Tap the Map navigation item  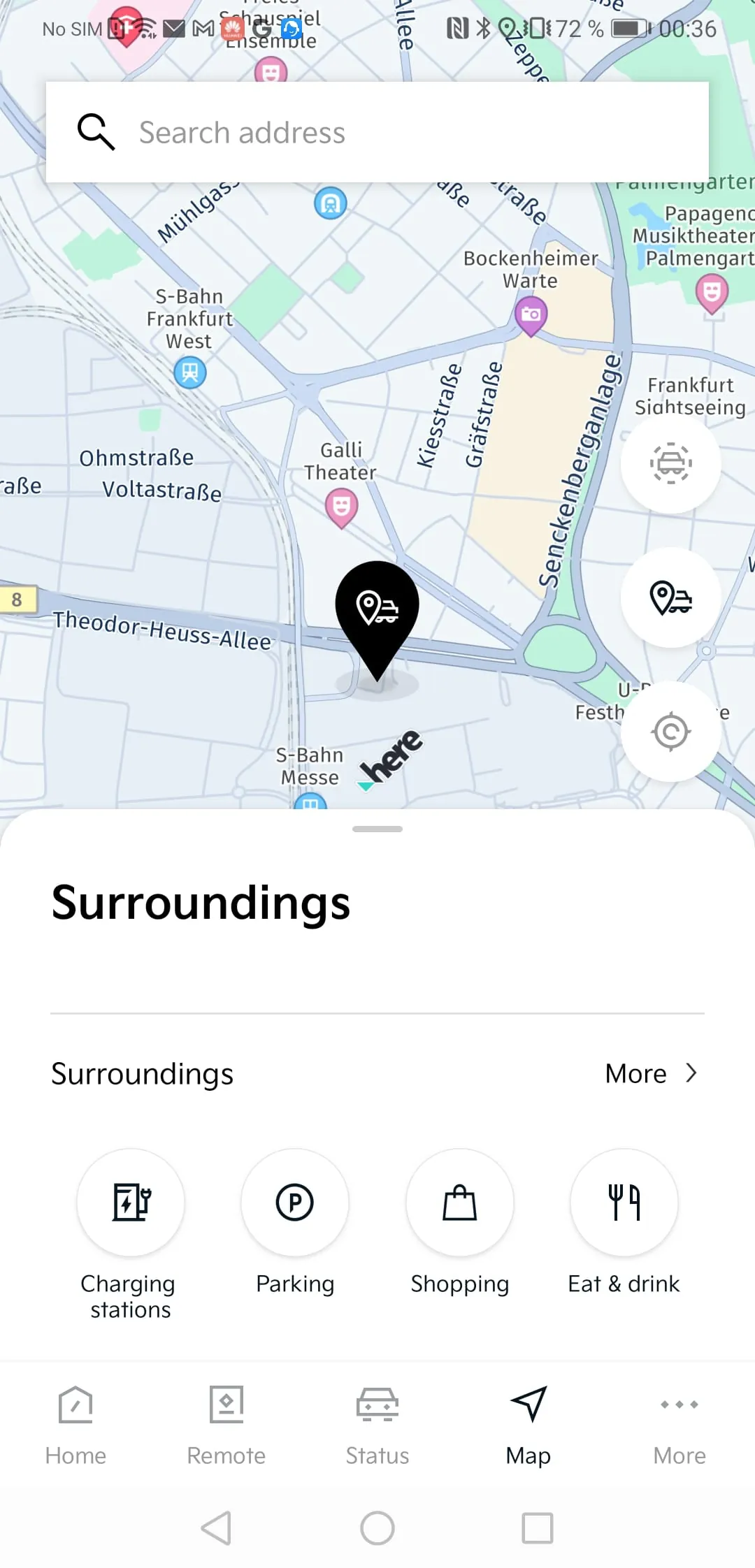528,1422
